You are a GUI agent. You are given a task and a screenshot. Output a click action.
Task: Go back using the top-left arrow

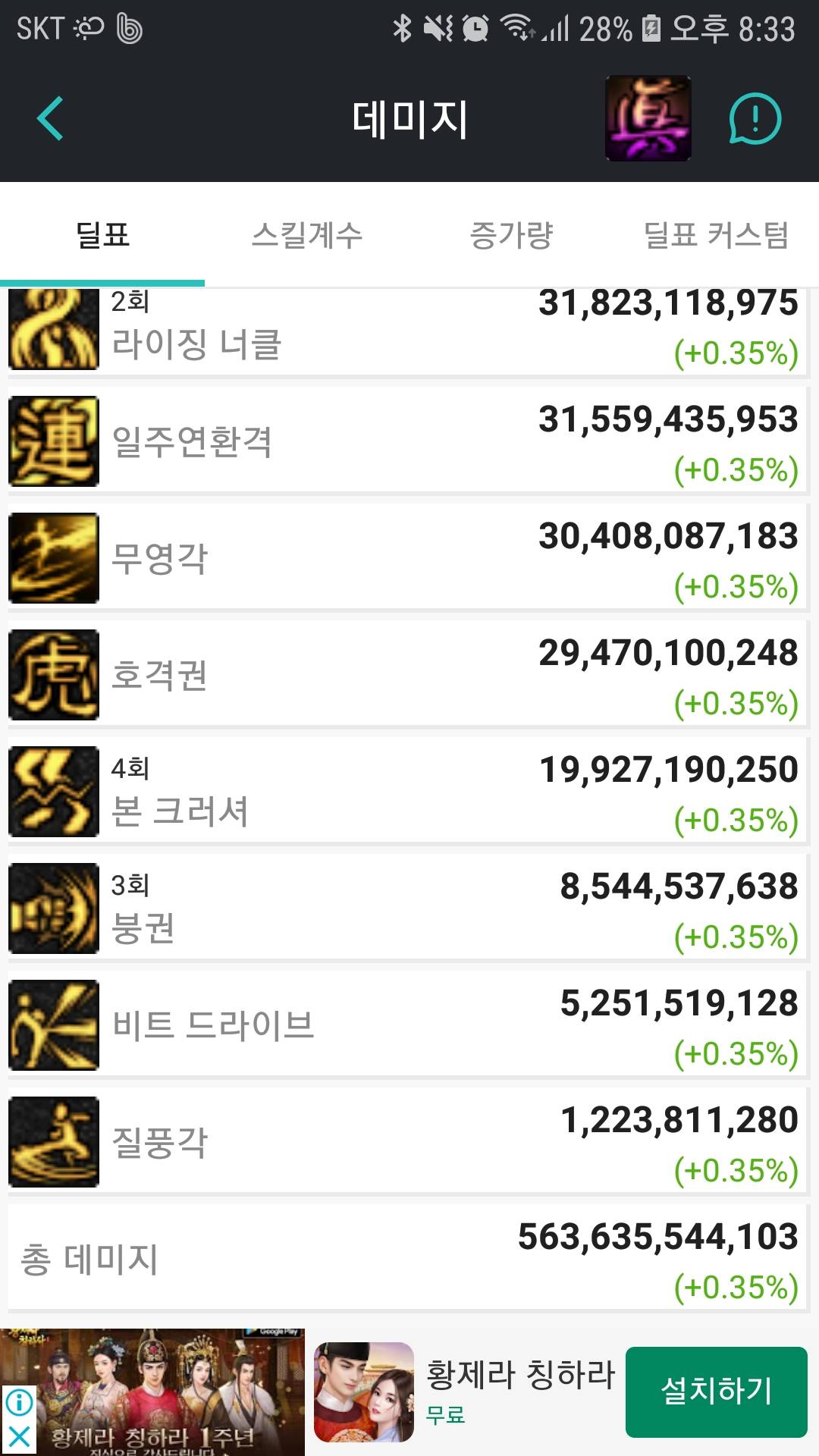[50, 119]
